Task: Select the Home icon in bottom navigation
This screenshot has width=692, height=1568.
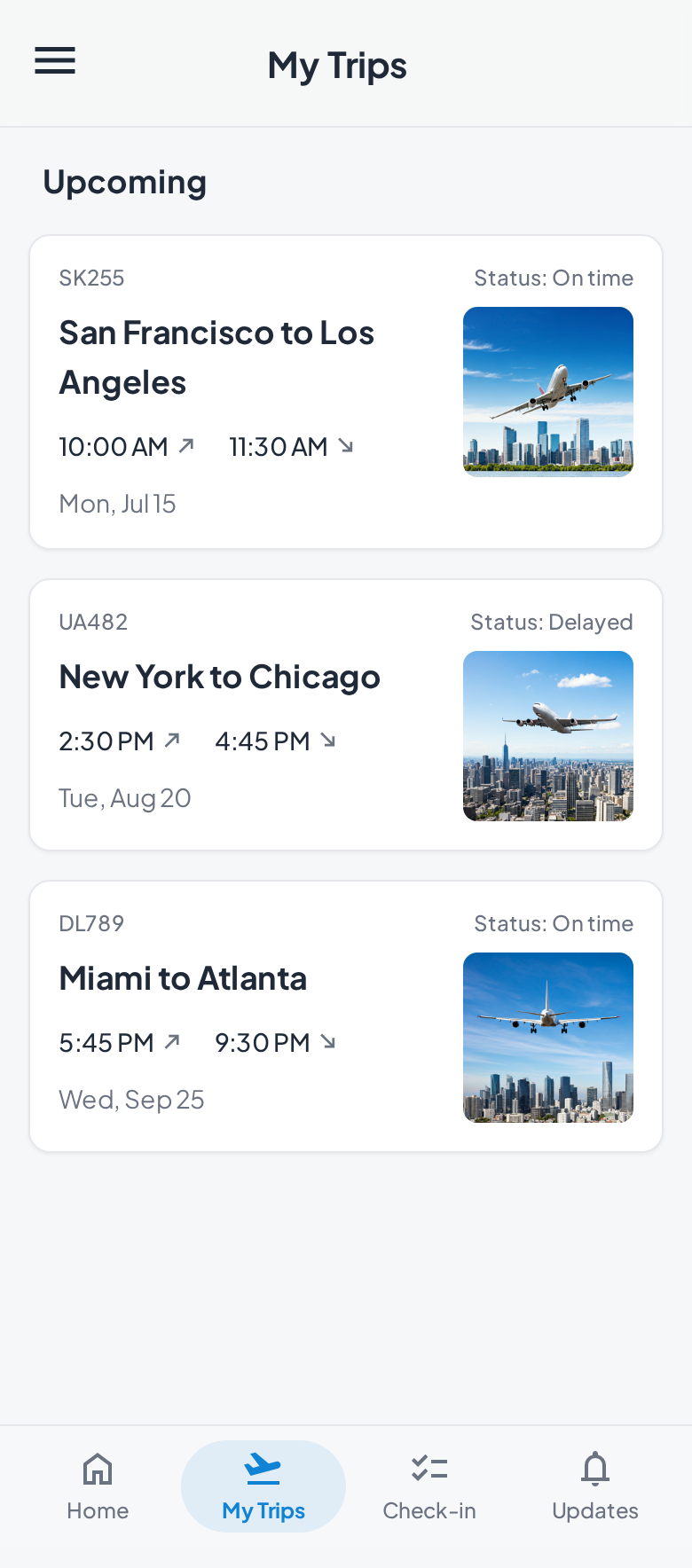Action: [98, 1470]
